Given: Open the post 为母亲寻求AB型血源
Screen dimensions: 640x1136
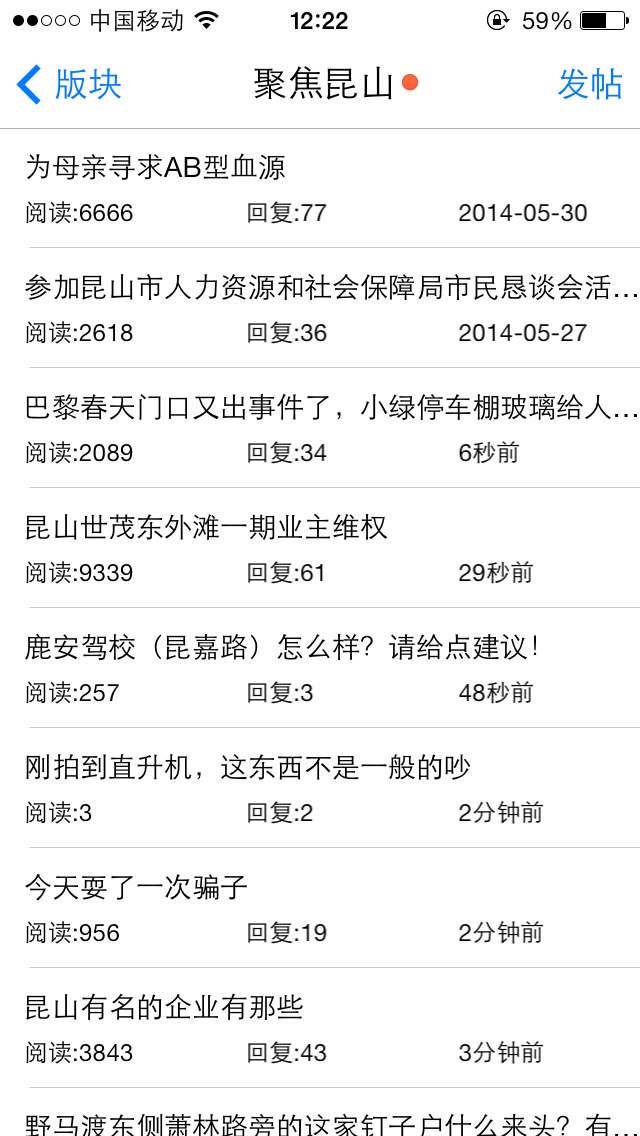Looking at the screenshot, I should (320, 188).
